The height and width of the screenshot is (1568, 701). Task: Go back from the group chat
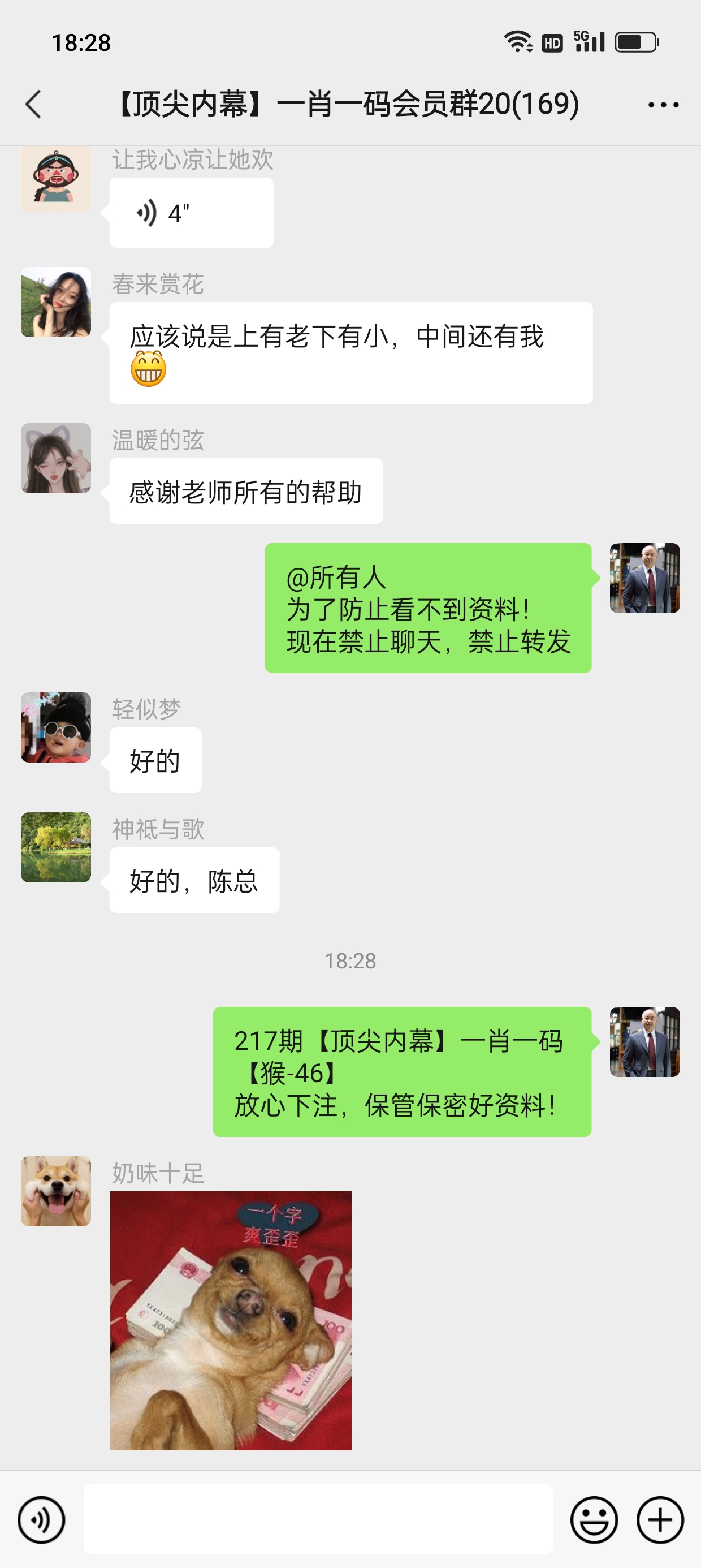click(x=34, y=104)
